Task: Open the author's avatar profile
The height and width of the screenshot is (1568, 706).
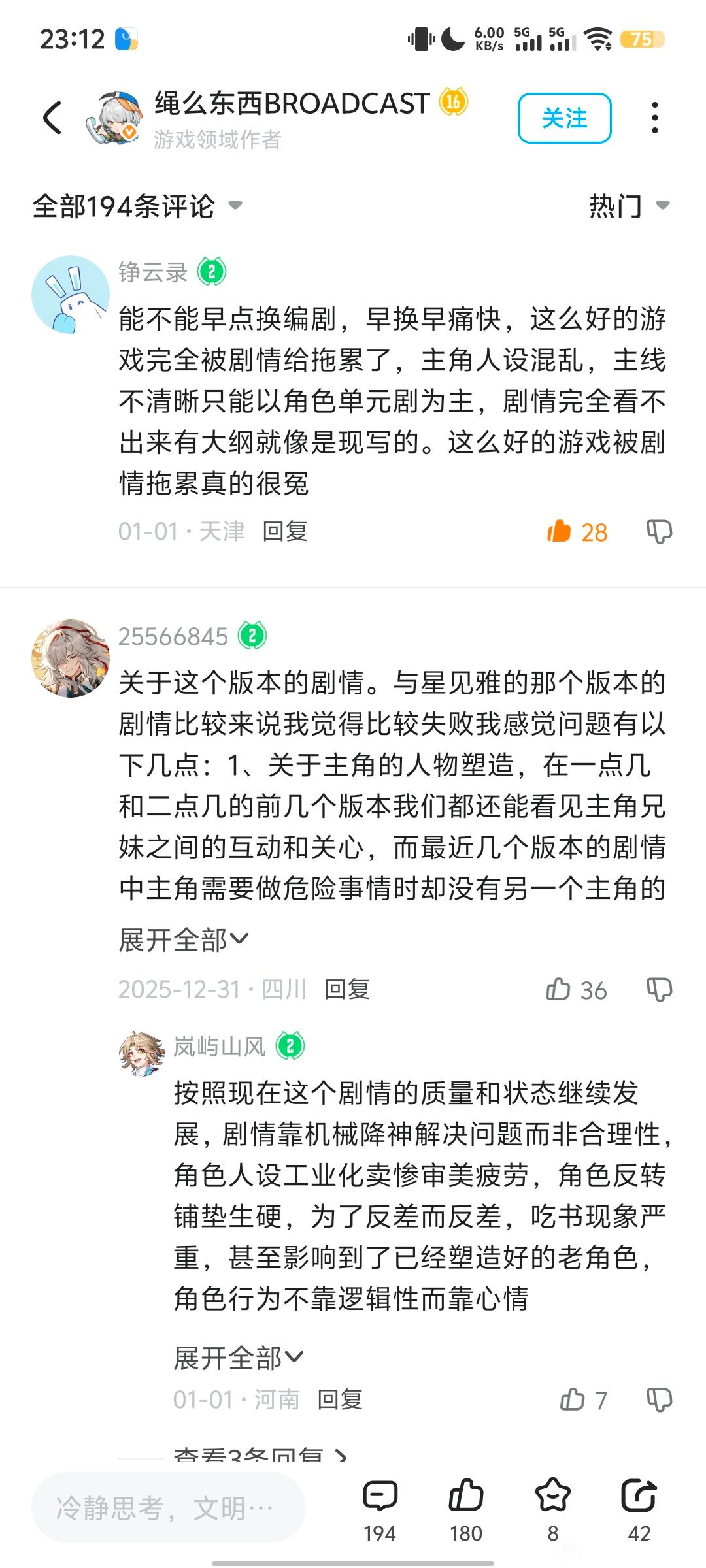Action: pos(114,118)
